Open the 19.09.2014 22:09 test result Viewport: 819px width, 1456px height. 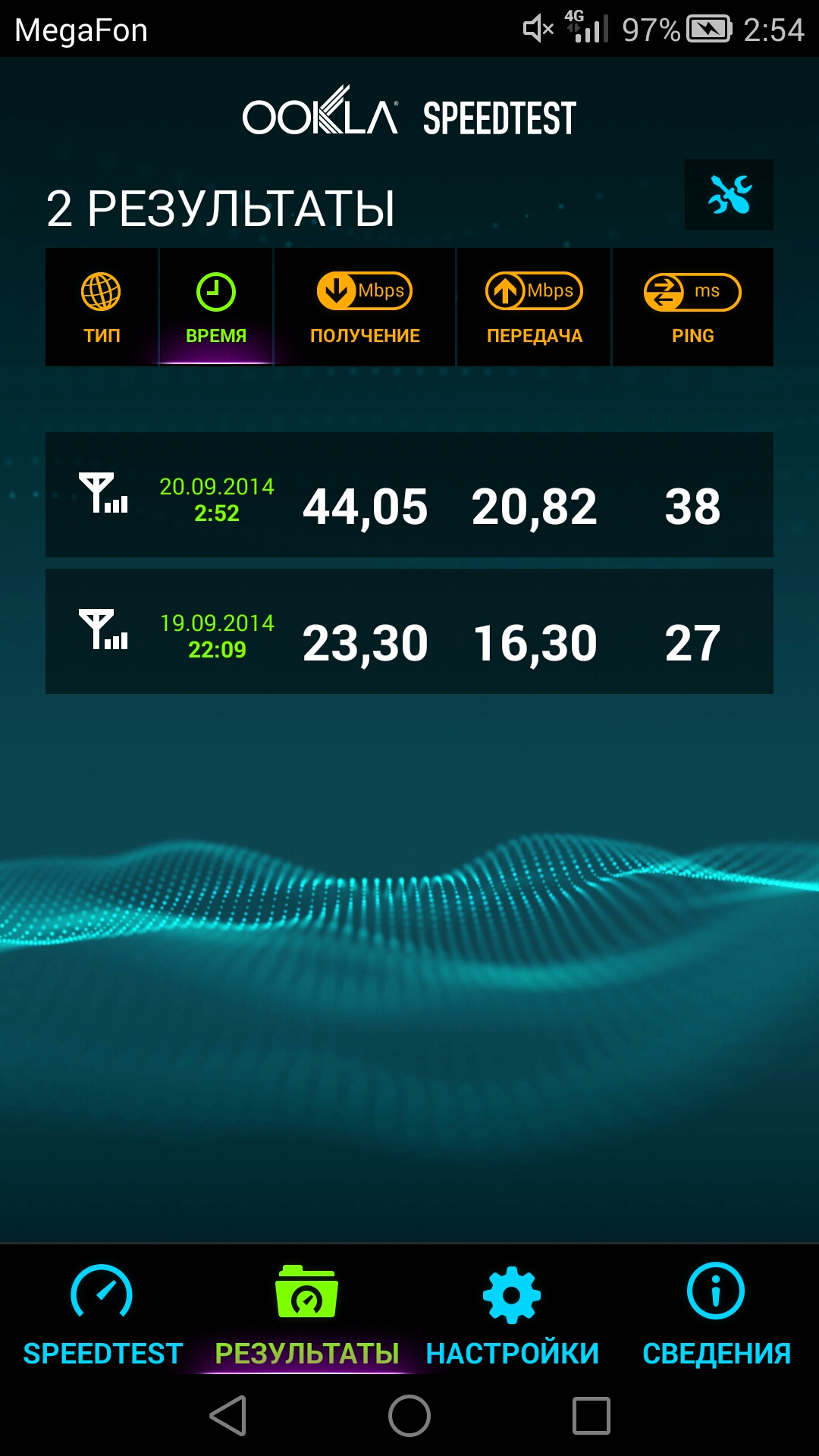click(x=409, y=632)
